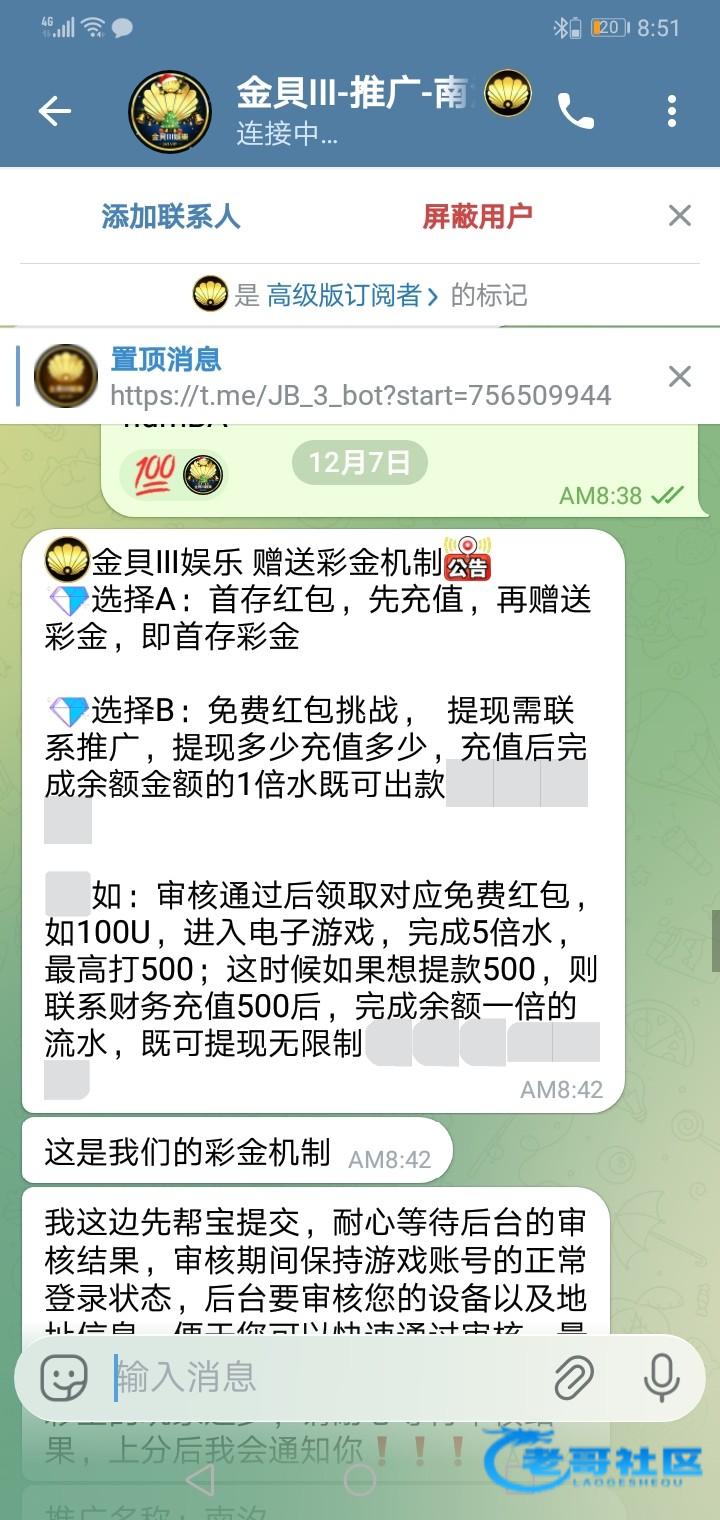Viewport: 720px width, 1520px height.
Task: Record a voice message
Action: tap(661, 1379)
